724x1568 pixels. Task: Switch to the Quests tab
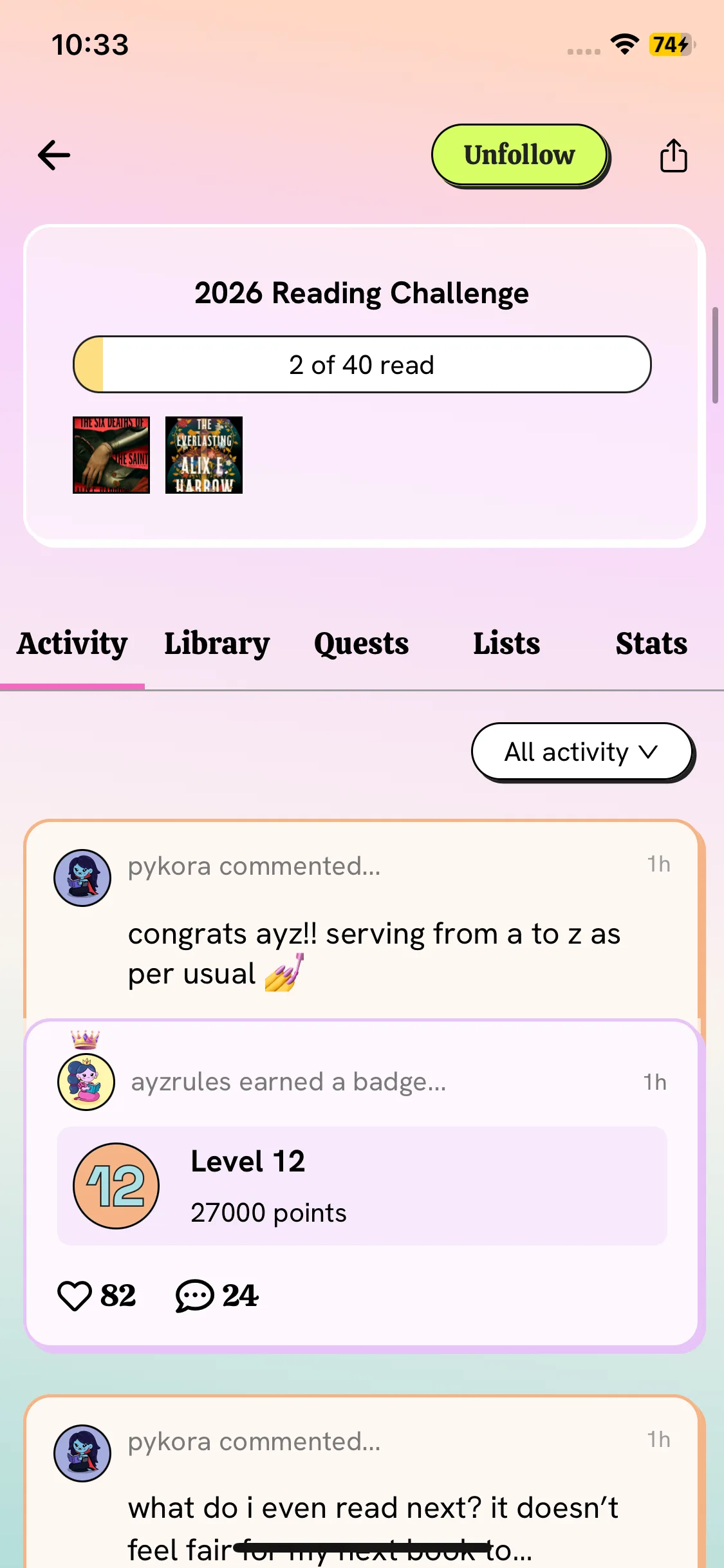point(362,644)
